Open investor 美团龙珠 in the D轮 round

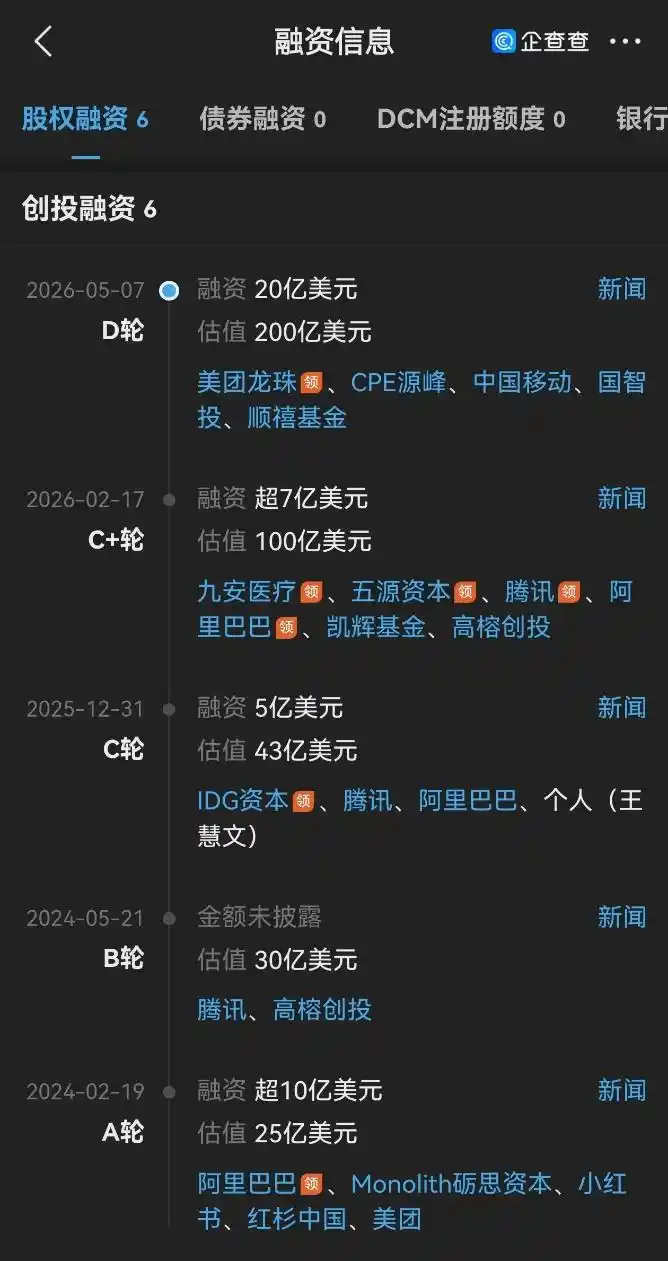(x=247, y=382)
